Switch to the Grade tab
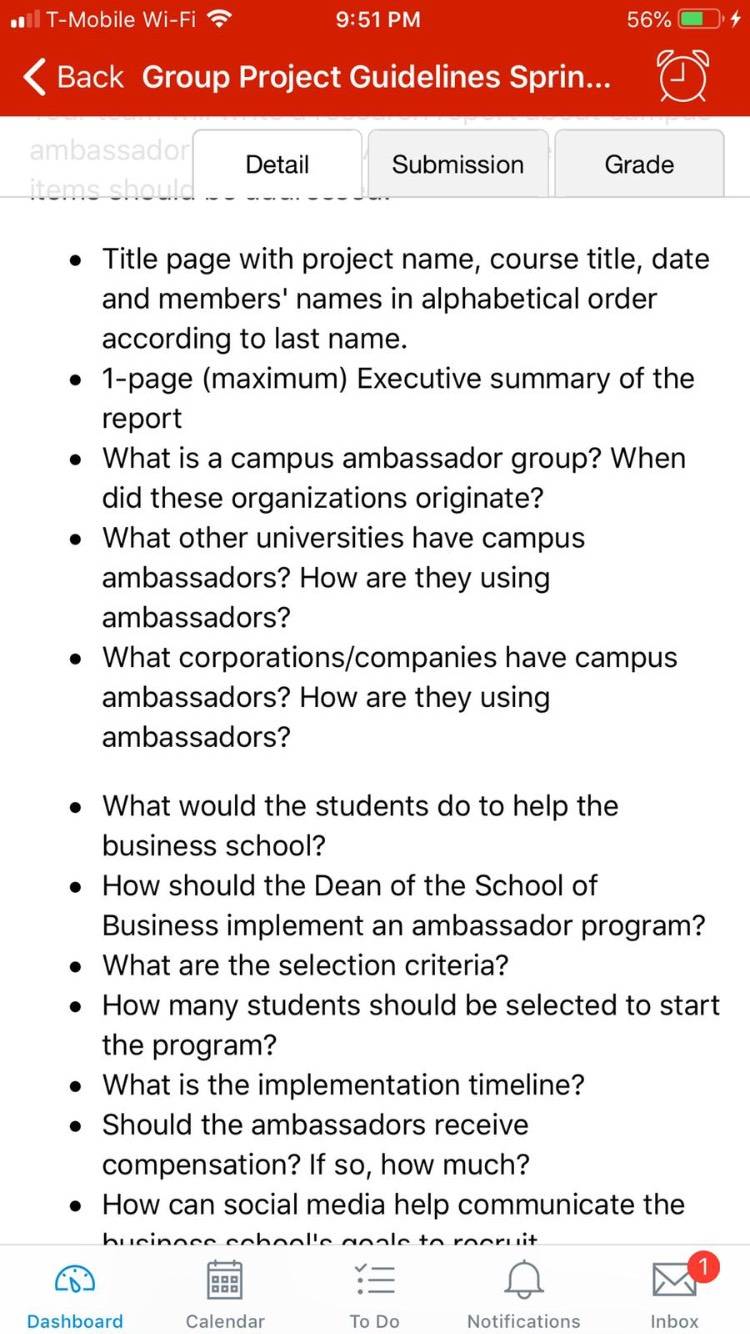 (639, 164)
